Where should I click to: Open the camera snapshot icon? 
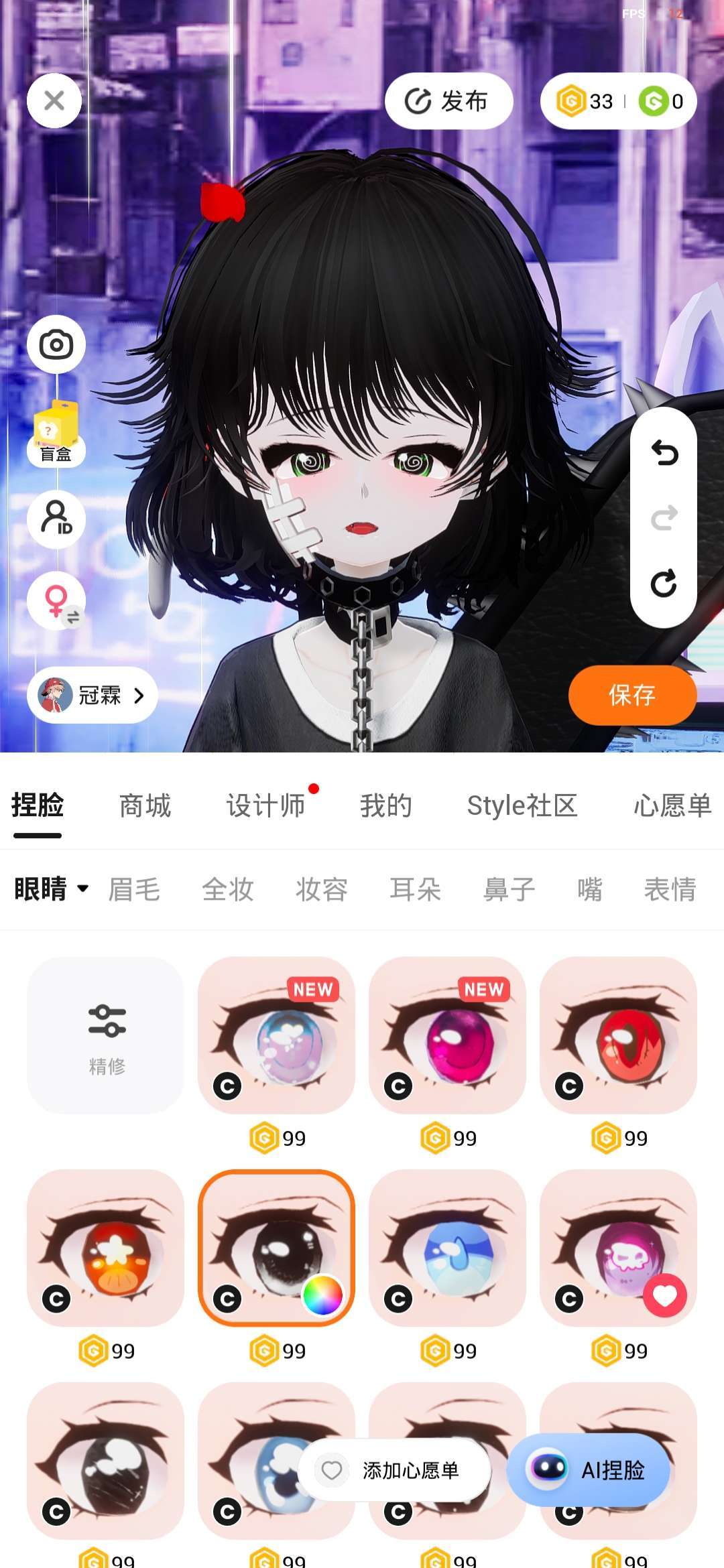(56, 345)
